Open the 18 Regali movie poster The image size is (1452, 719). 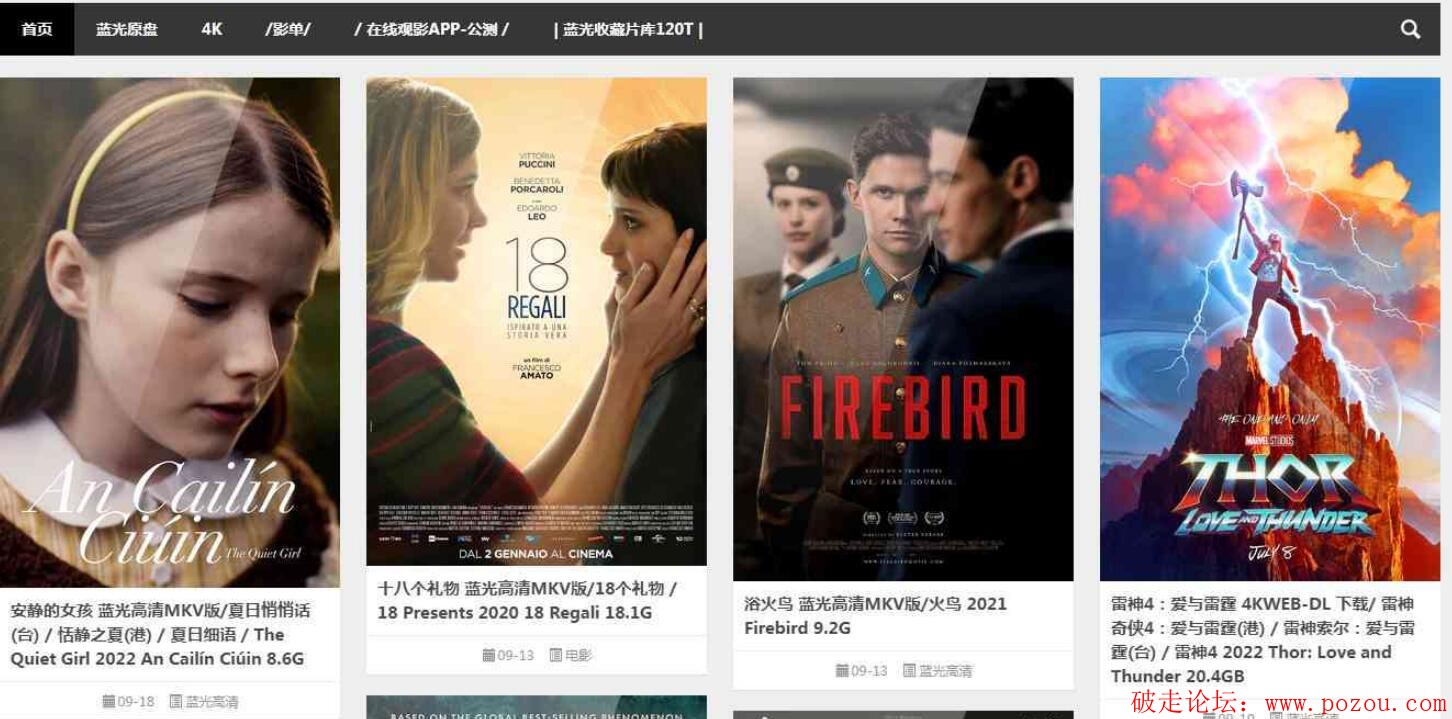536,322
